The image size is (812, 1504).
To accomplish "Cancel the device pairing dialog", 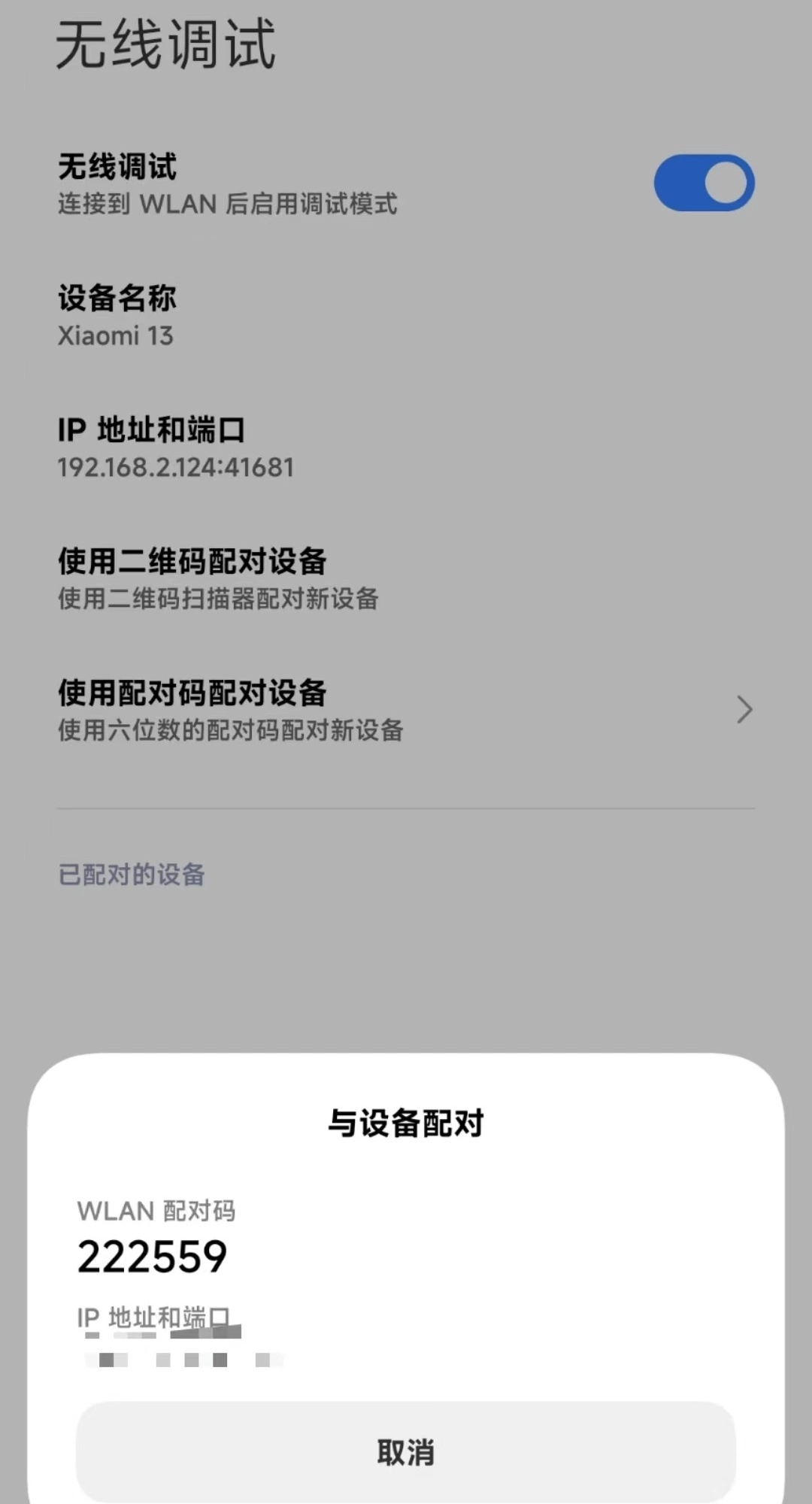I will tap(406, 1453).
